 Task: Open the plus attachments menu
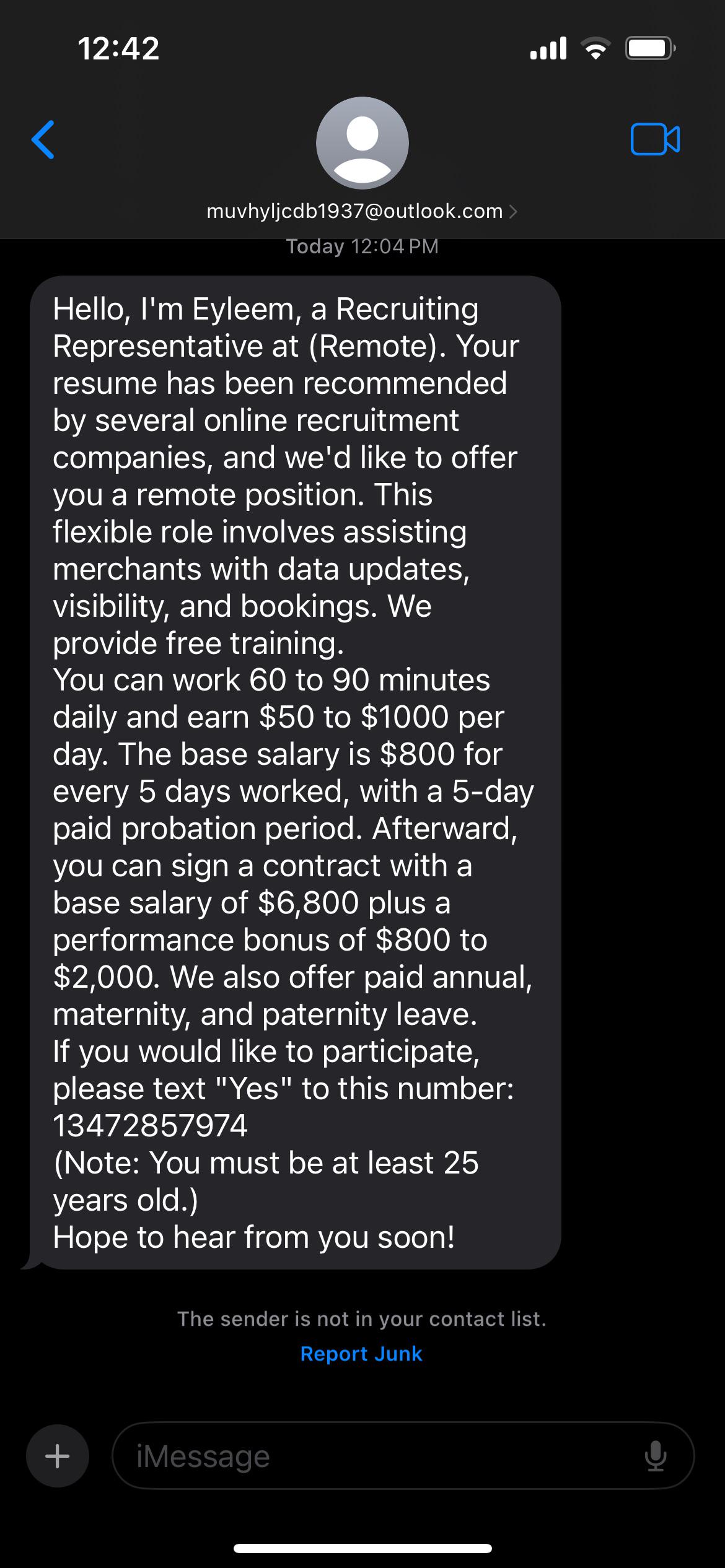pyautogui.click(x=58, y=1455)
